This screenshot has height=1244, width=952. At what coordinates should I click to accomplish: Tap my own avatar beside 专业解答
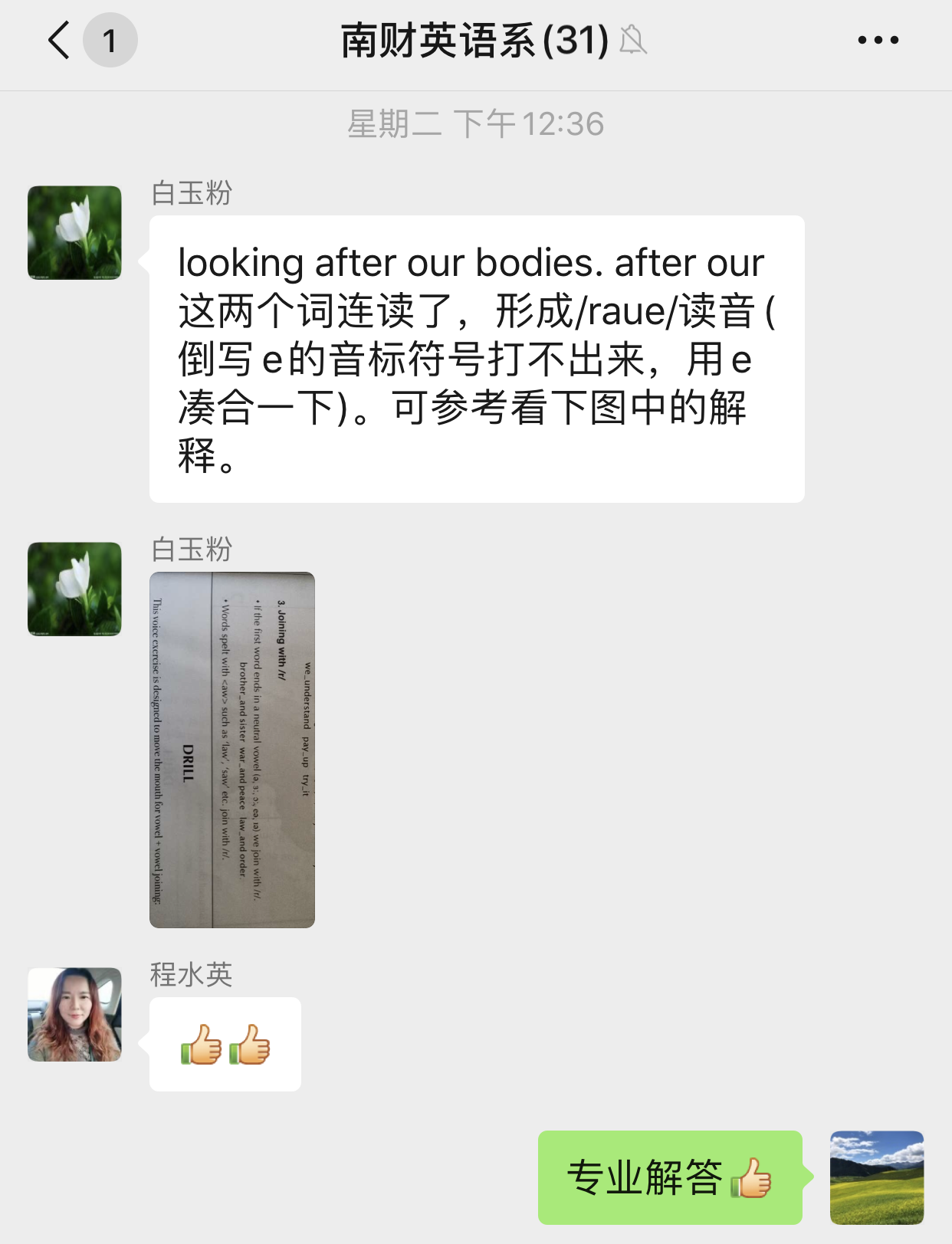click(877, 1177)
